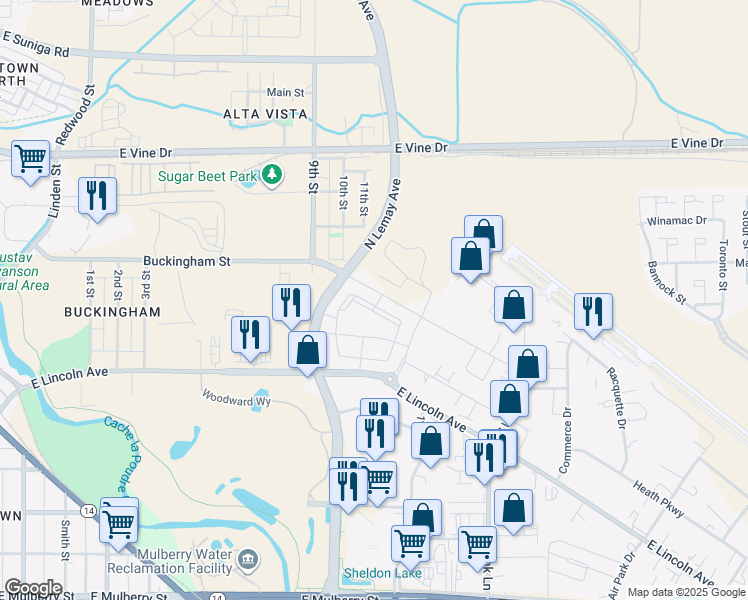Select the grocery cart marker by Highway 14
Viewport: 748px width, 600px height.
tap(119, 522)
